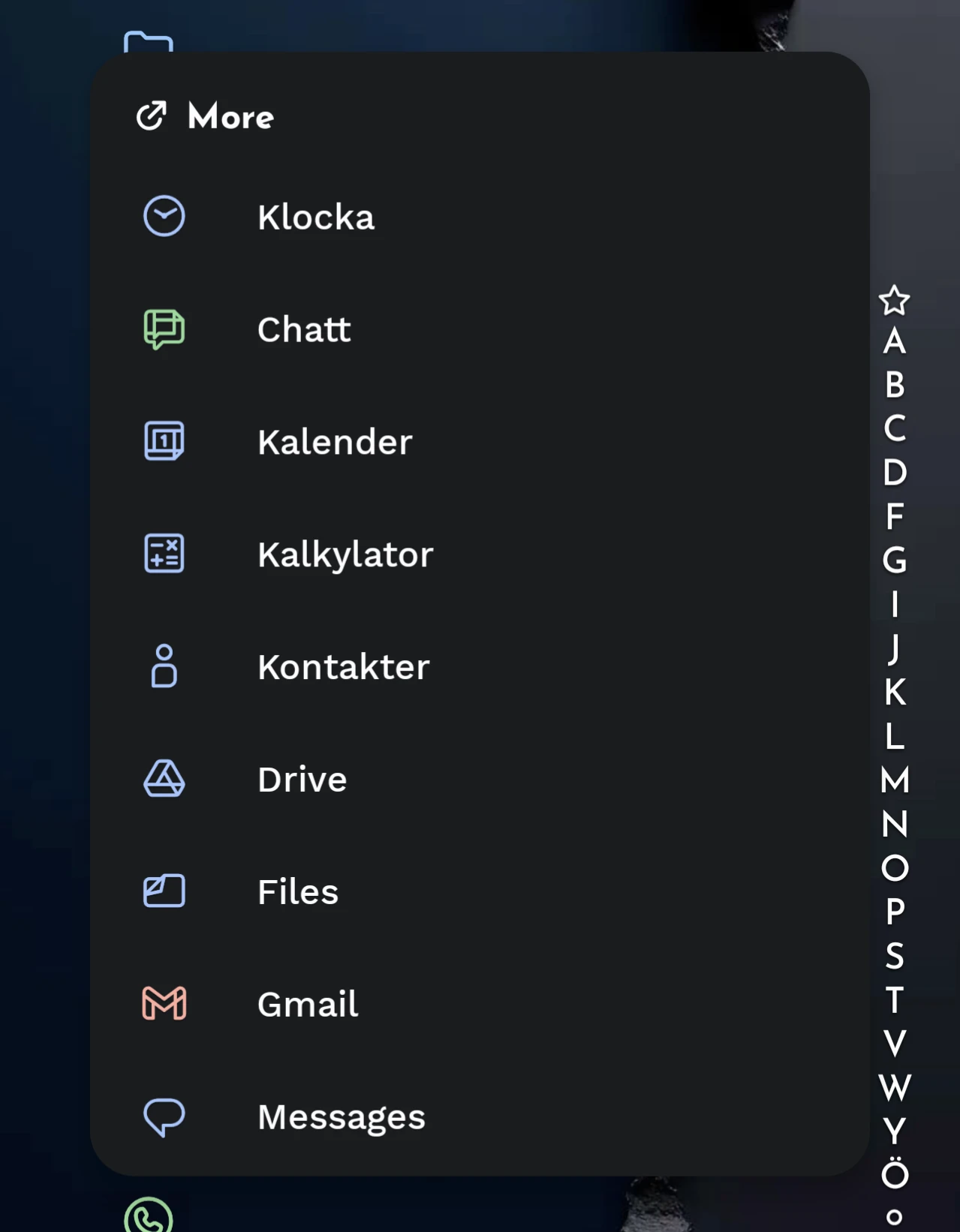960x1232 pixels.
Task: Go to letter S in index
Action: pos(894,956)
